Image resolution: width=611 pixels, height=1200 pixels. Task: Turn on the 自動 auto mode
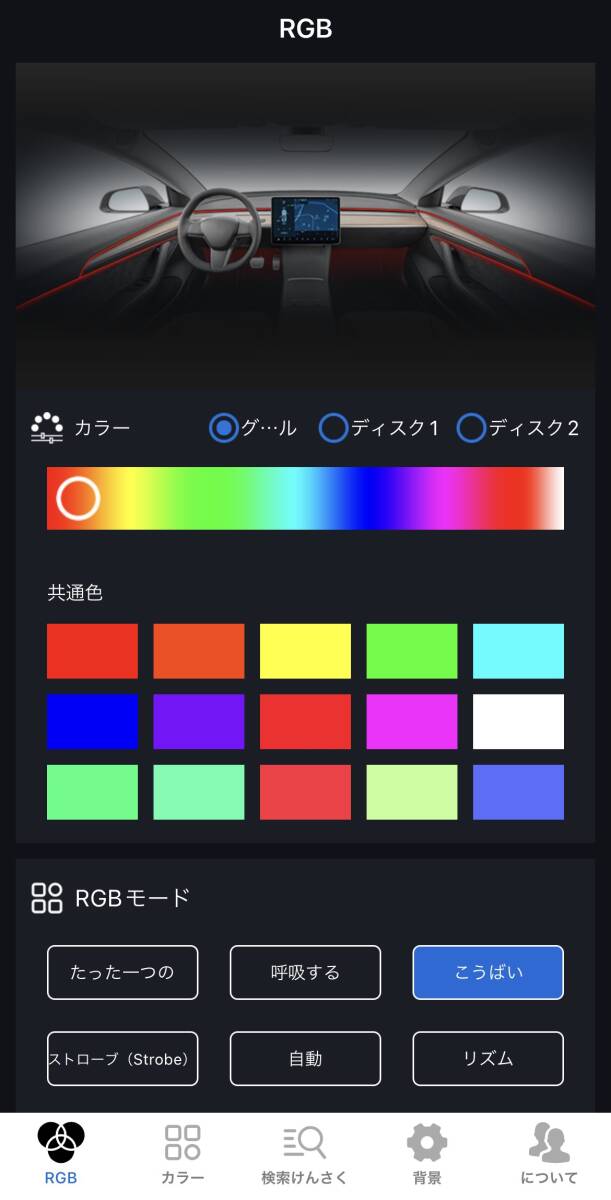click(305, 1058)
